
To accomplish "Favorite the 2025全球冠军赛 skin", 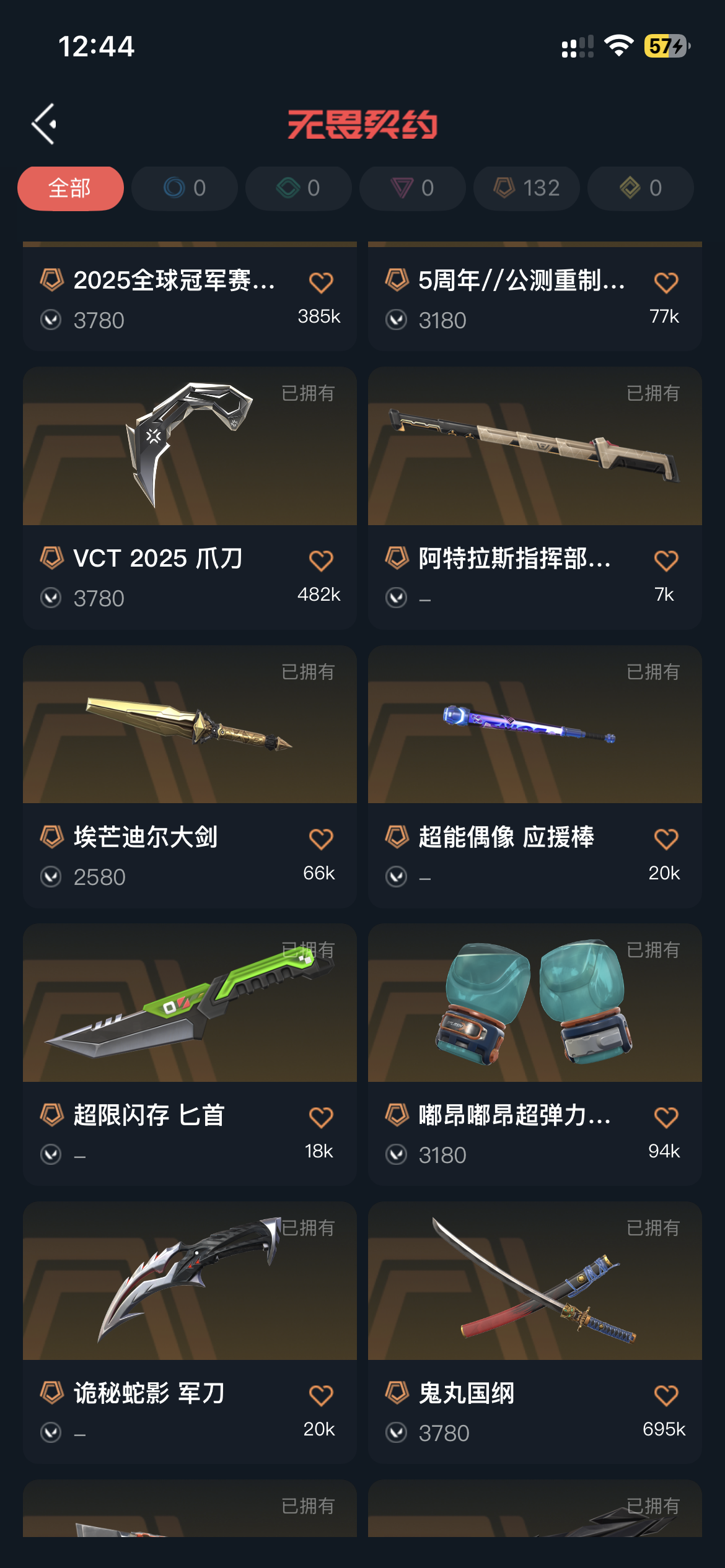I will (321, 283).
